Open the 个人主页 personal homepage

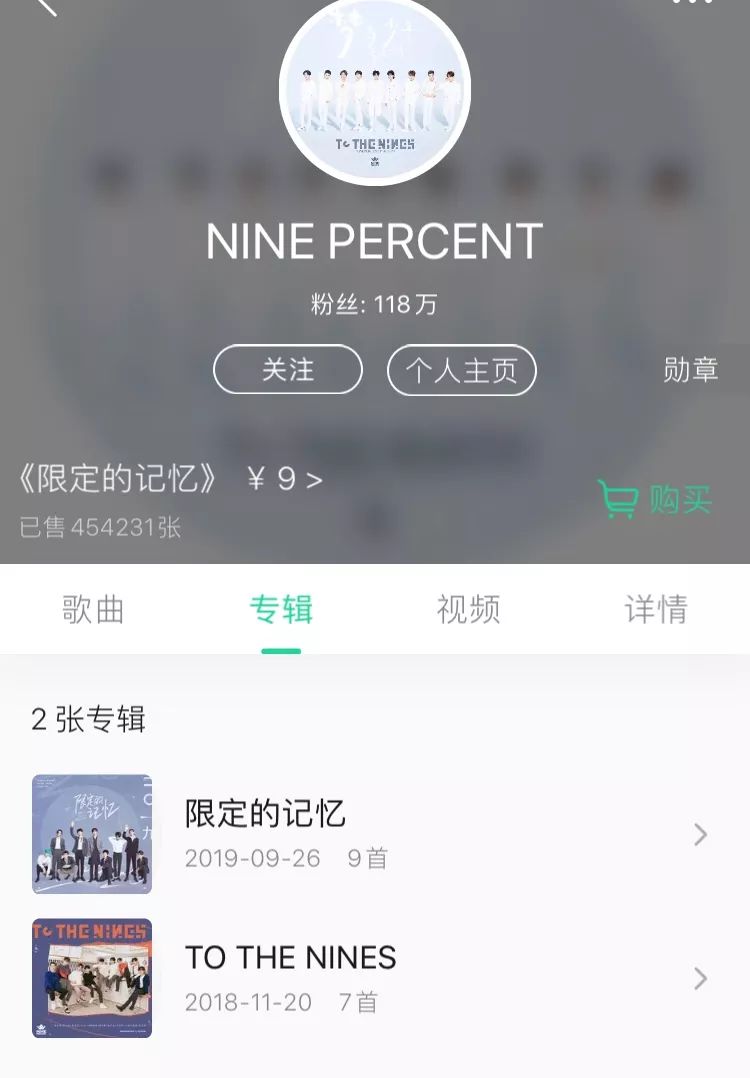[462, 371]
